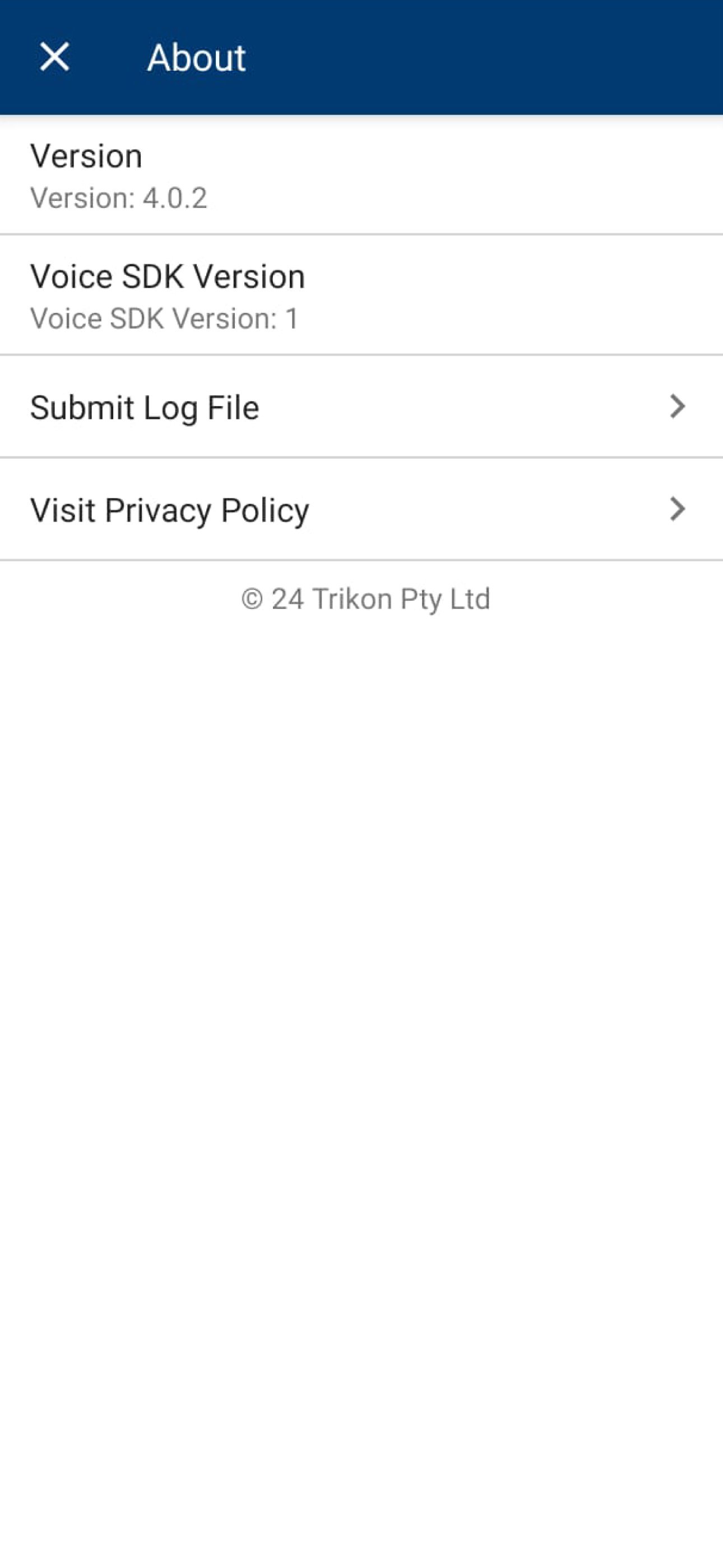This screenshot has width=723, height=1568.
Task: Select the Voice SDK Version entry
Action: point(361,294)
